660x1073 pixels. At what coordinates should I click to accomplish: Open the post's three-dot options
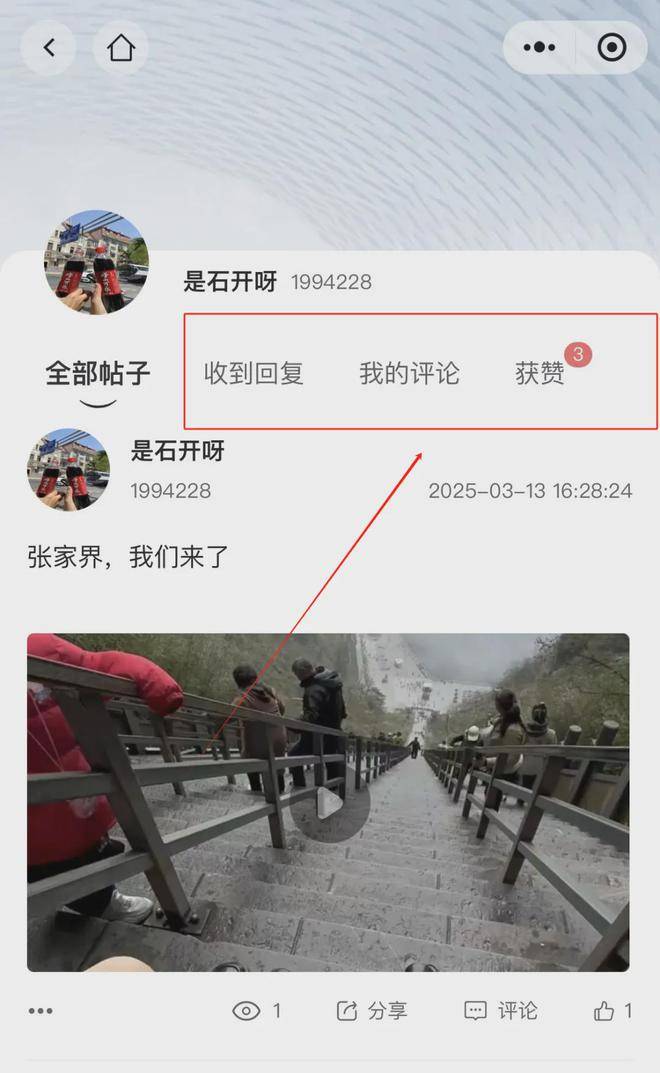[x=40, y=1011]
